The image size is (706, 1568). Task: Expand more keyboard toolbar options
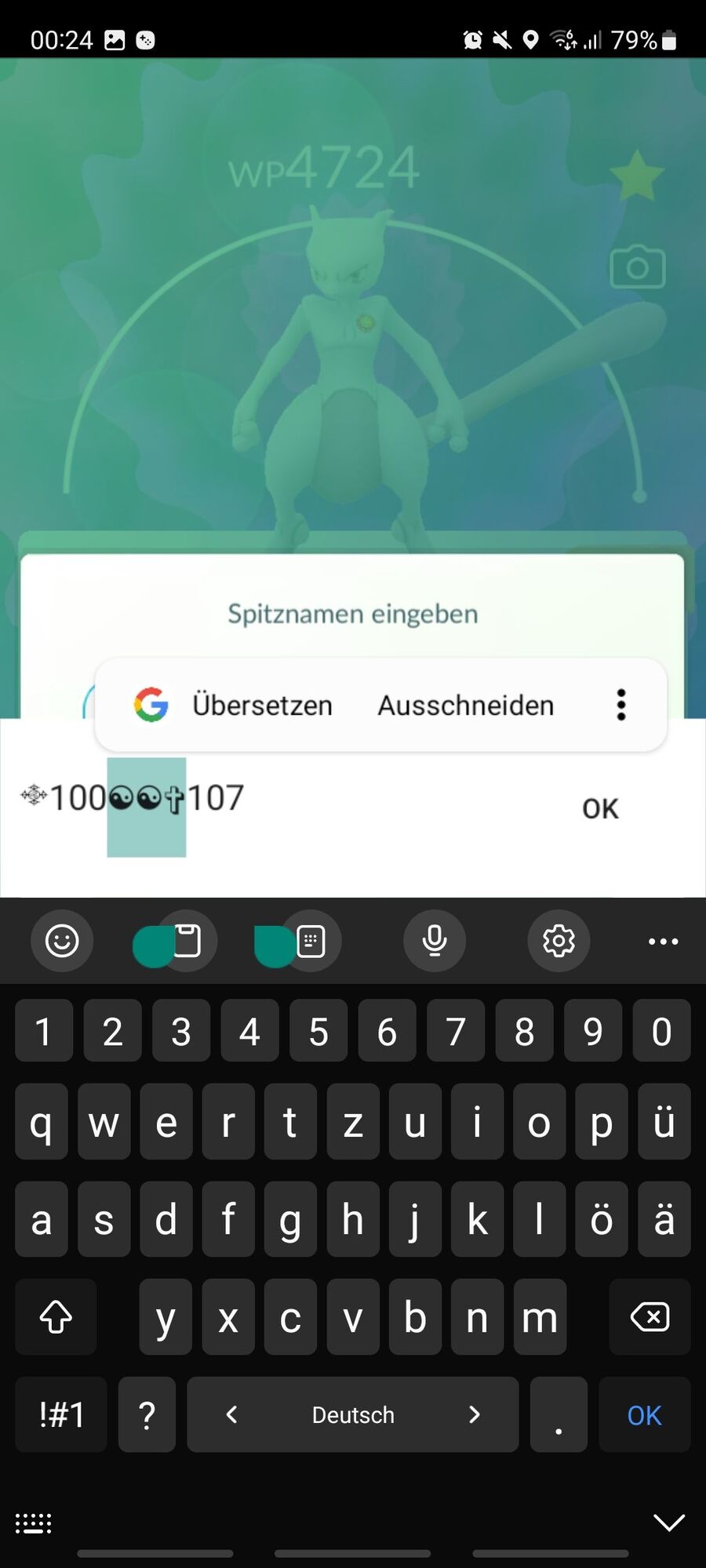pyautogui.click(x=663, y=941)
